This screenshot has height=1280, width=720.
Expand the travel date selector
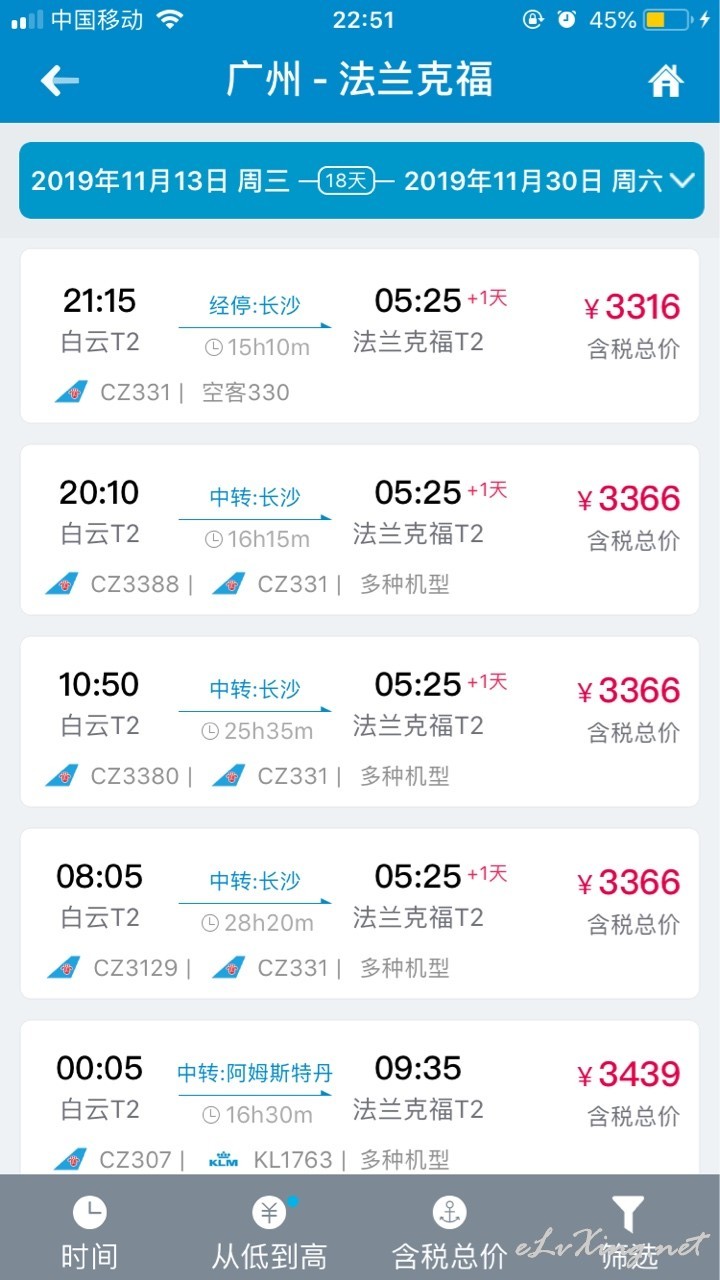[360, 180]
